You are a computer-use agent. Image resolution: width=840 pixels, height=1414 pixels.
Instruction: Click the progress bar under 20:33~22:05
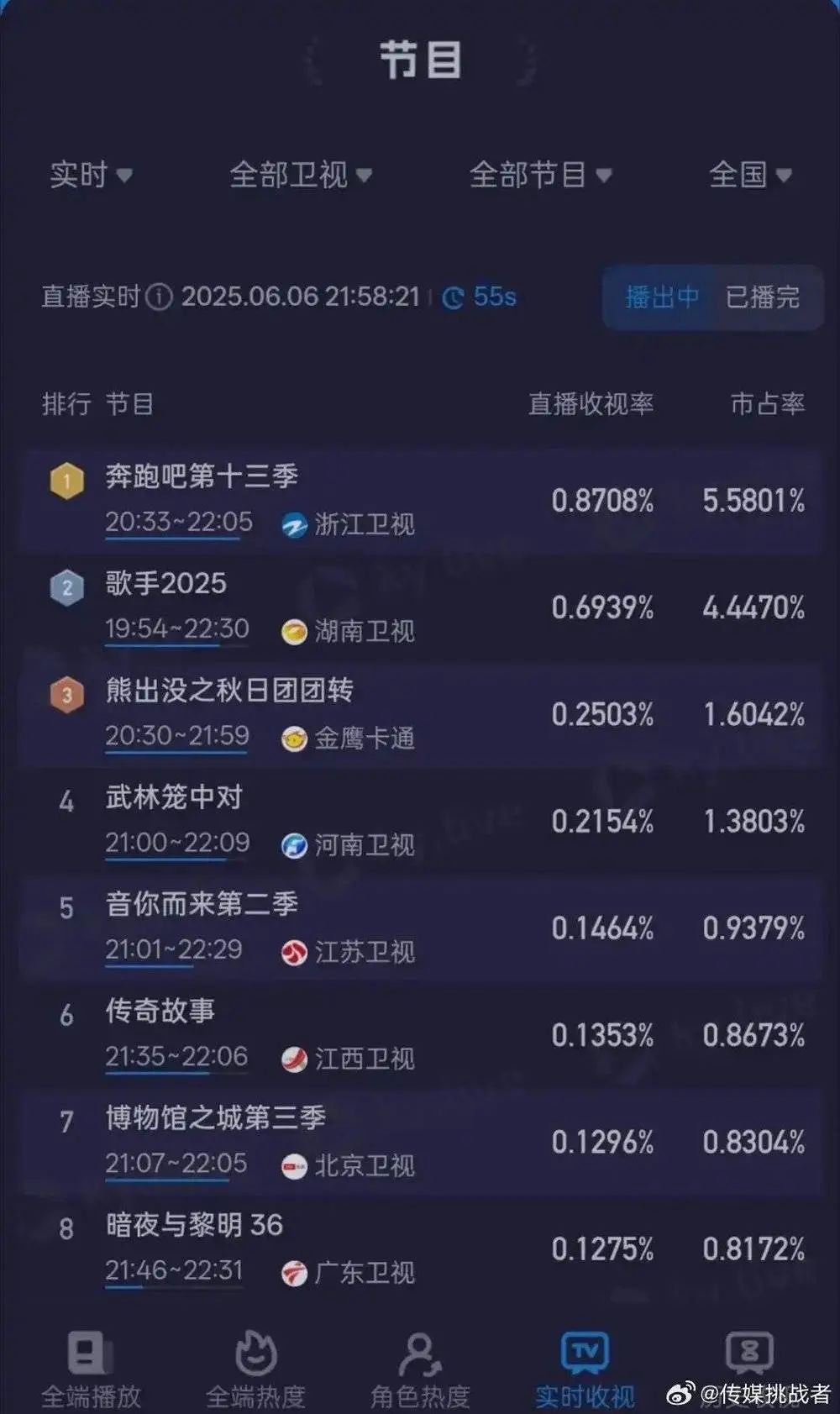pos(175,536)
